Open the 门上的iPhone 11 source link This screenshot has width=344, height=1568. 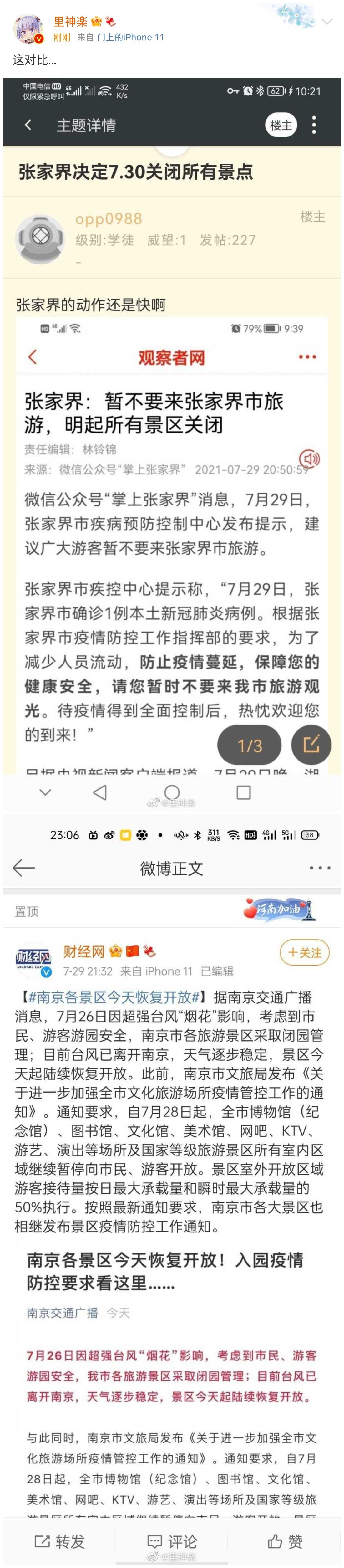click(x=131, y=37)
